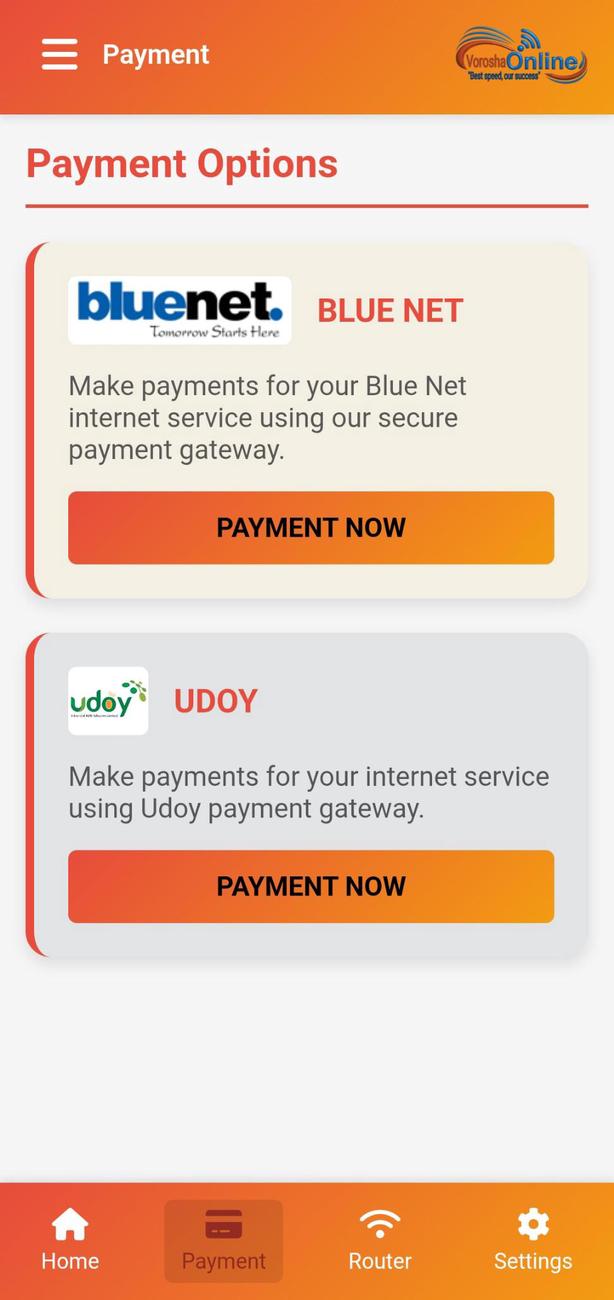Tap PAYMENT NOW for Udoy
This screenshot has height=1300, width=614.
point(311,887)
